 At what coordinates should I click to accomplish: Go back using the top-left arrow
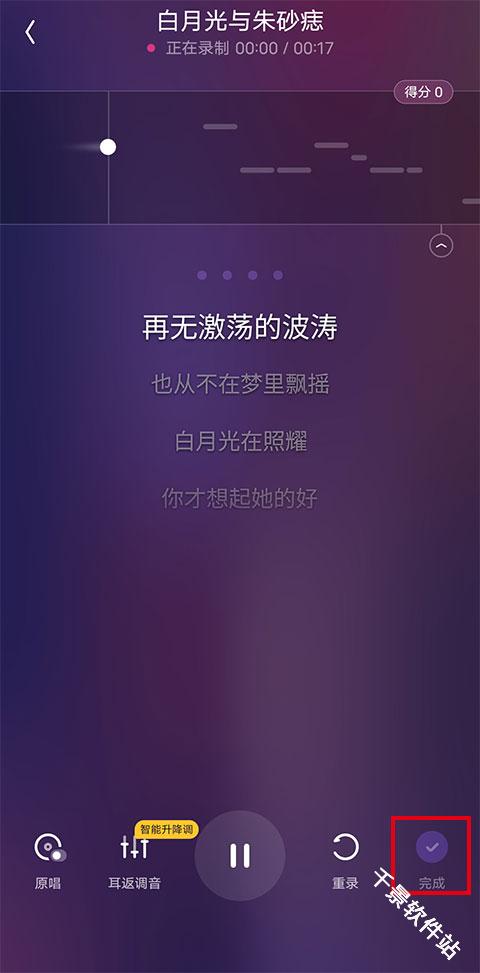(x=30, y=32)
